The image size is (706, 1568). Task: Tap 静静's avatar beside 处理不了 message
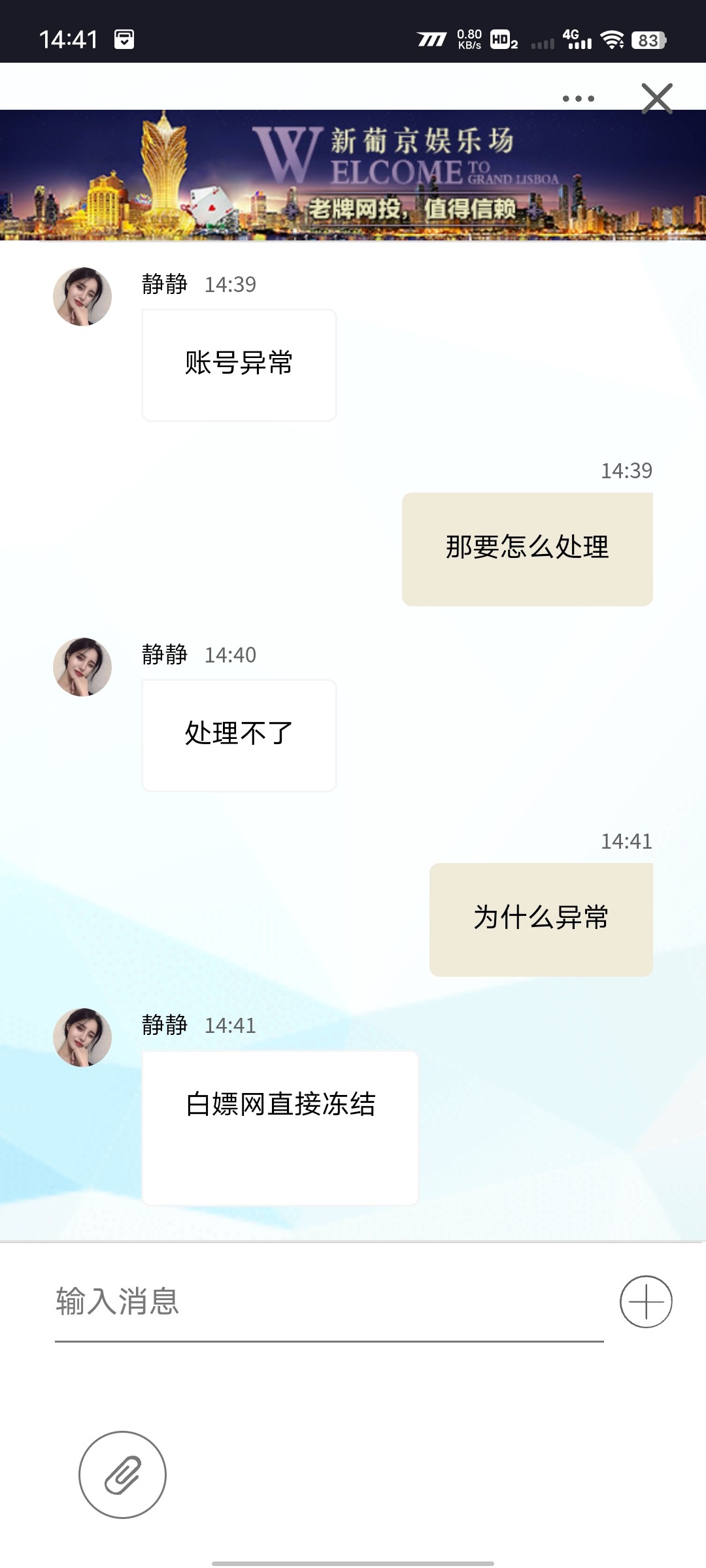82,666
